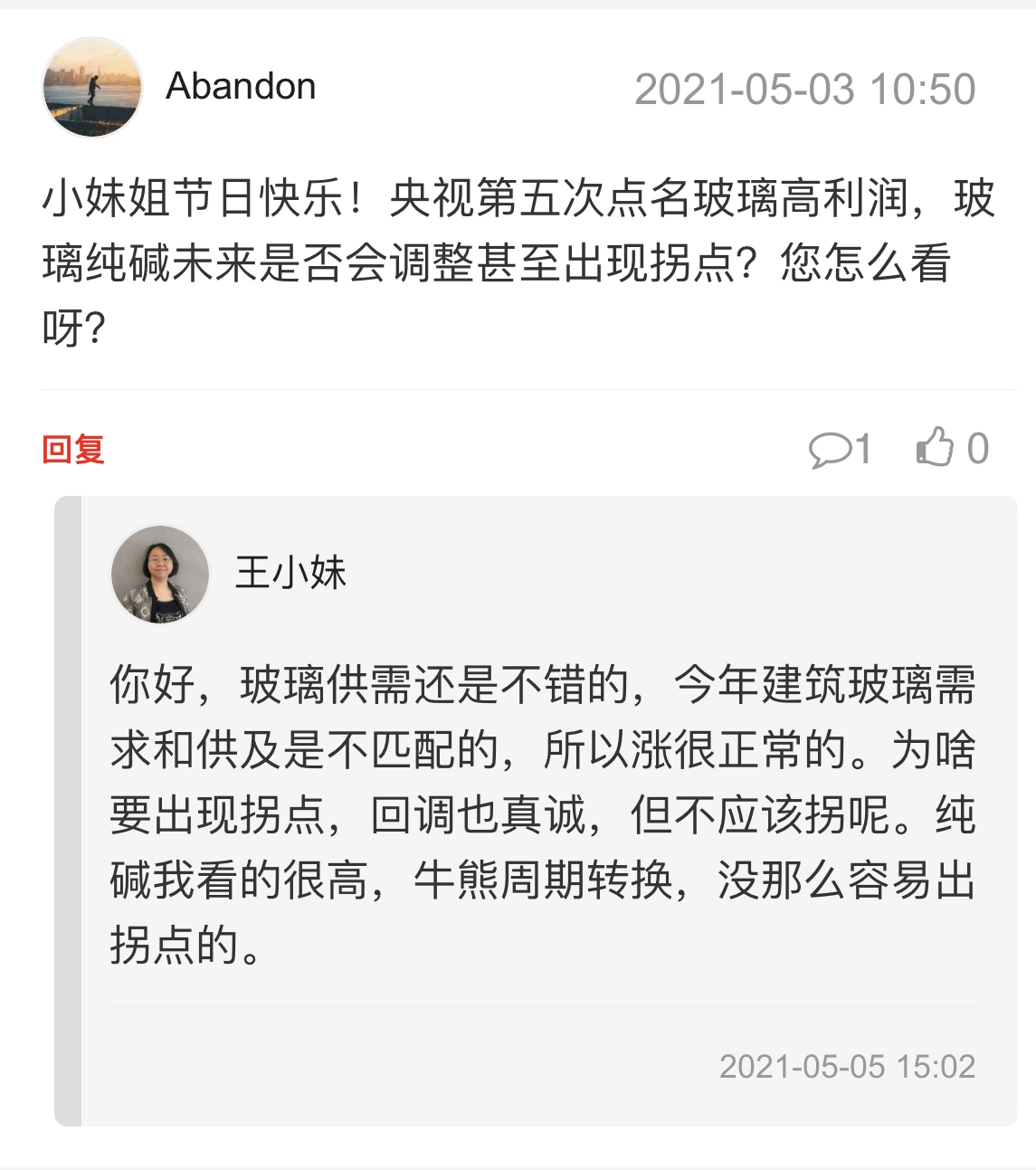Open the comment bubble icon
The height and width of the screenshot is (1170, 1036).
pyautogui.click(x=830, y=449)
